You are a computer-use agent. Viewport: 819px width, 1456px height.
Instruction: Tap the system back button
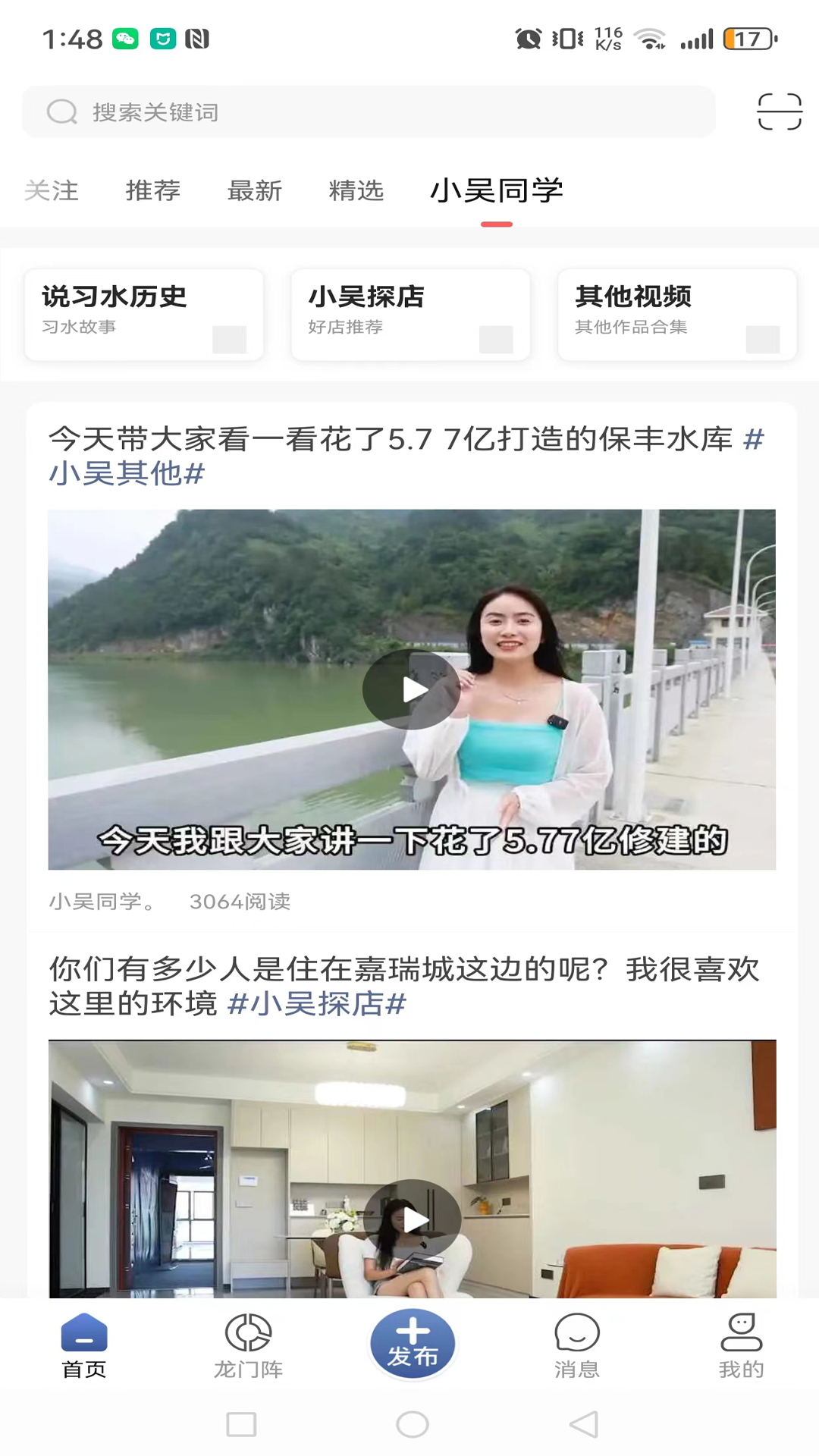pyautogui.click(x=584, y=1424)
